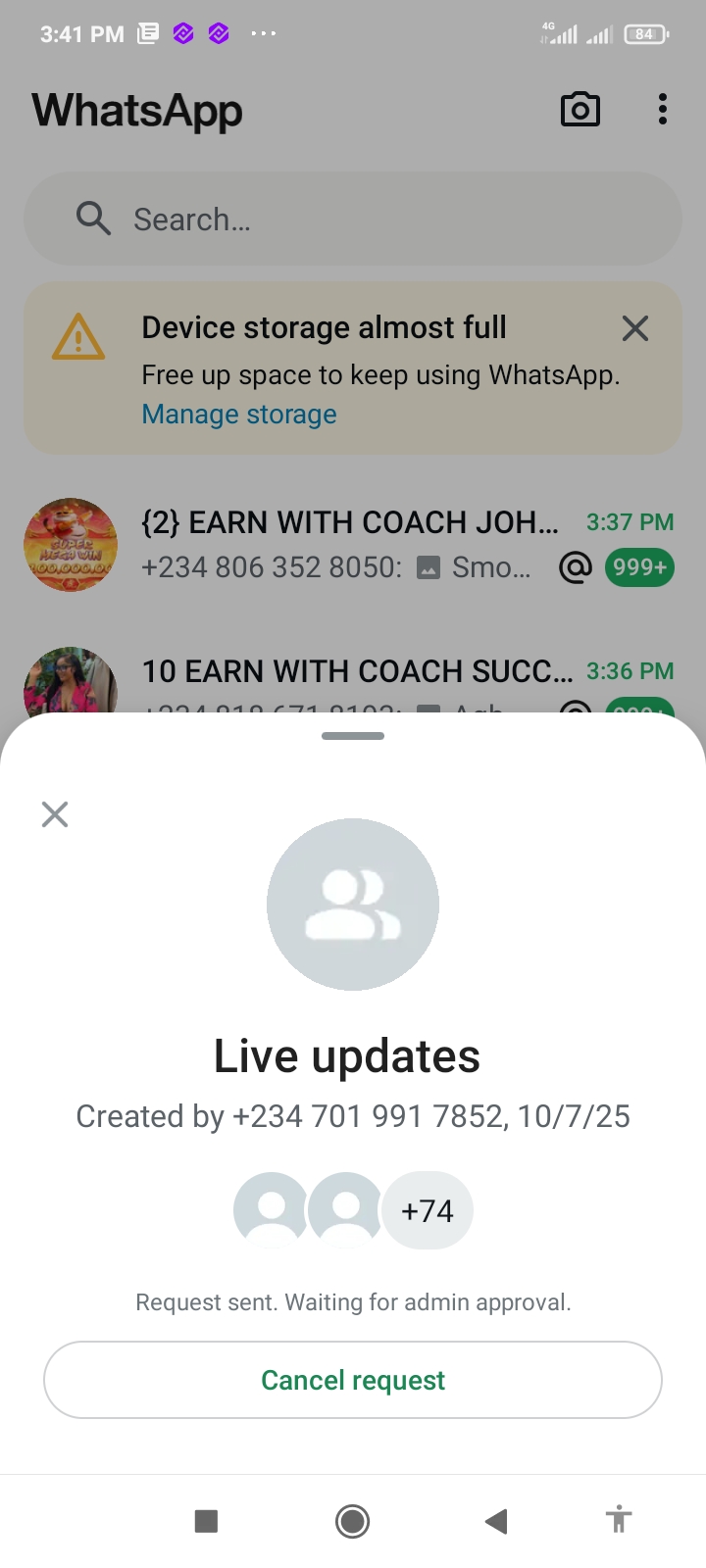Tap the Search field
This screenshot has width=706, height=1568.
(353, 220)
